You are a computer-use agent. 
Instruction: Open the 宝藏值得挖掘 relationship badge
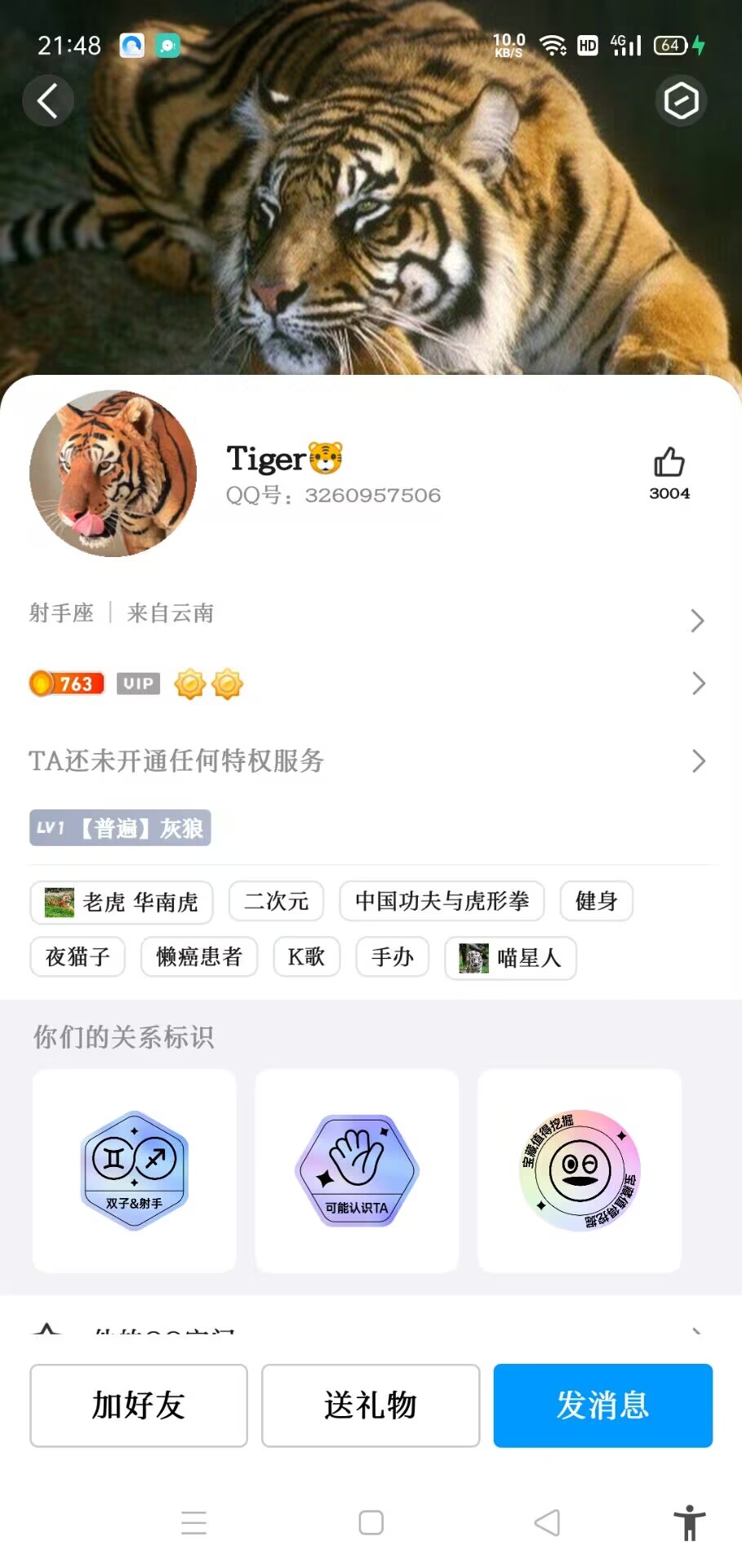(580, 1170)
